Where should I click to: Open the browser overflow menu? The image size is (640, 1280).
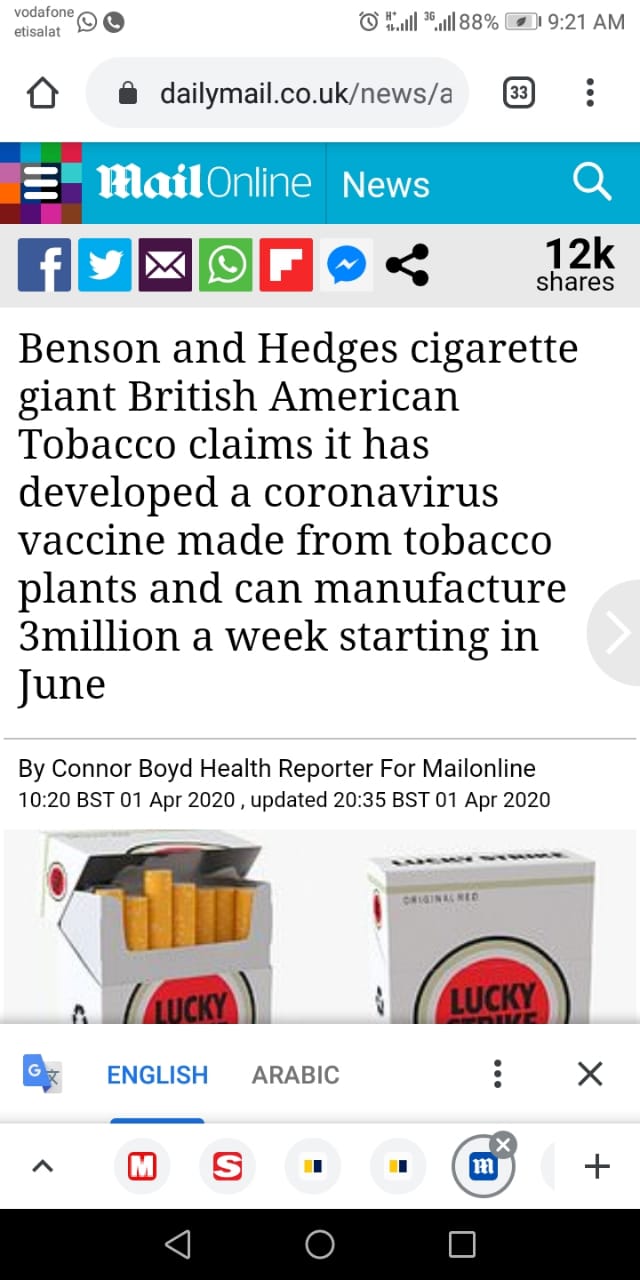point(590,94)
